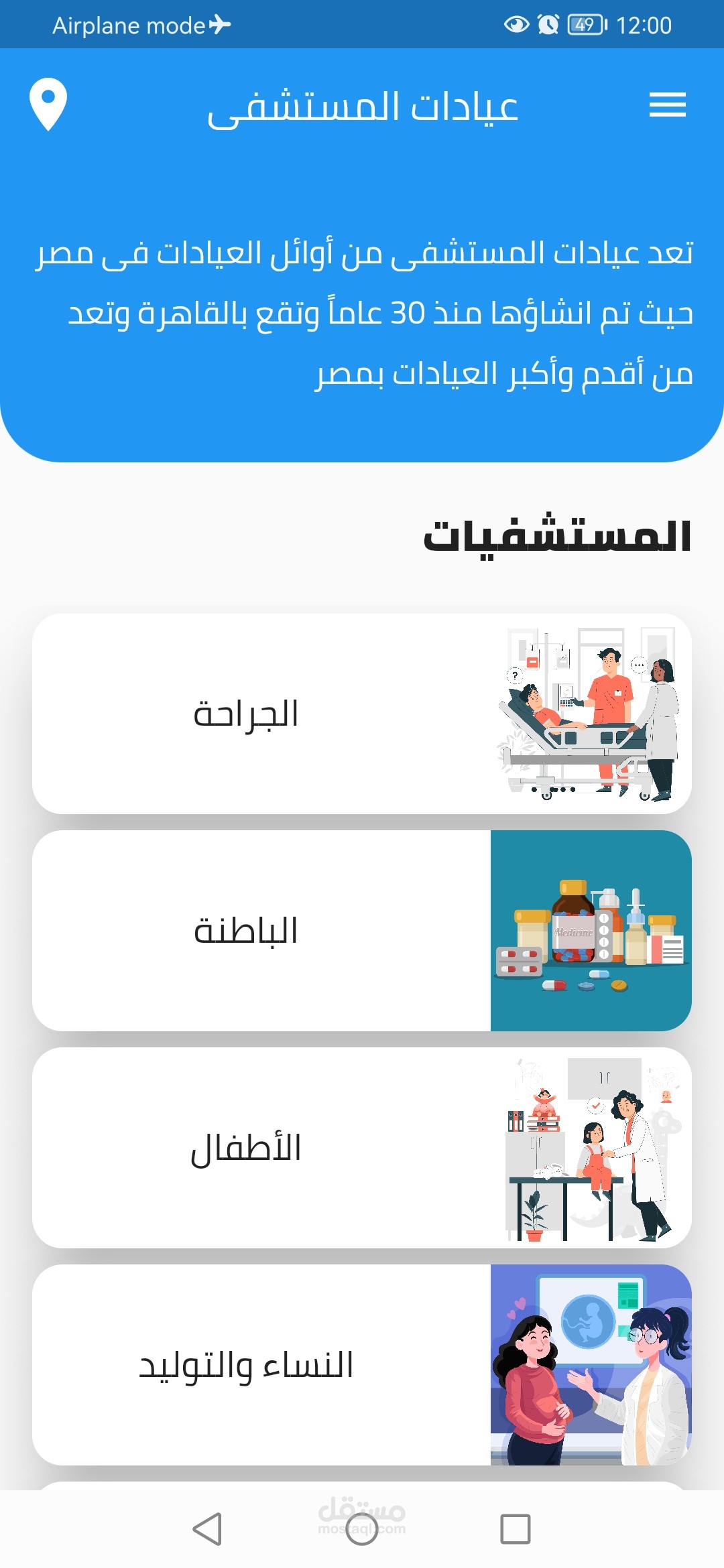Image resolution: width=724 pixels, height=1568 pixels.
Task: Choose the النساء والتوليد department card
Action: point(362,1365)
